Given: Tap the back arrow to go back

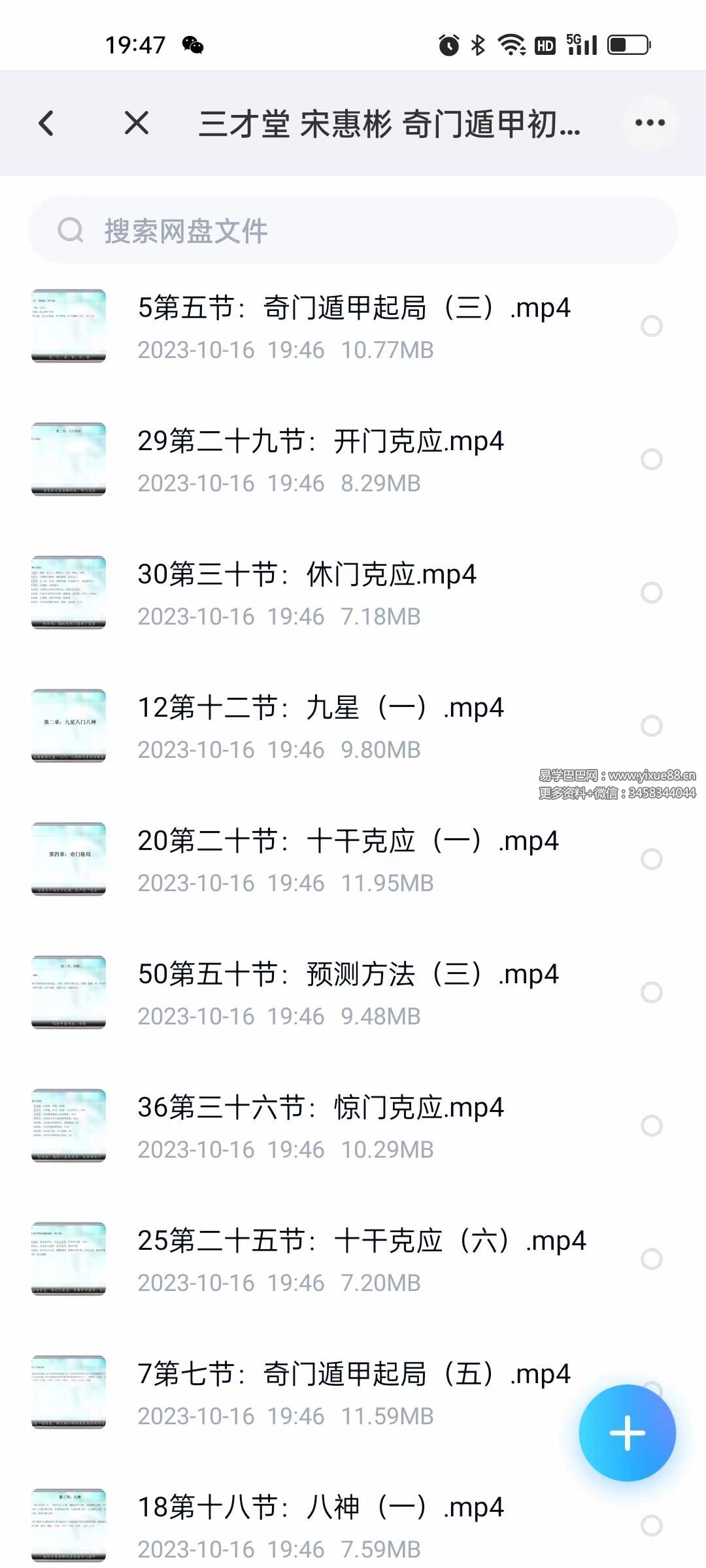Looking at the screenshot, I should [47, 123].
